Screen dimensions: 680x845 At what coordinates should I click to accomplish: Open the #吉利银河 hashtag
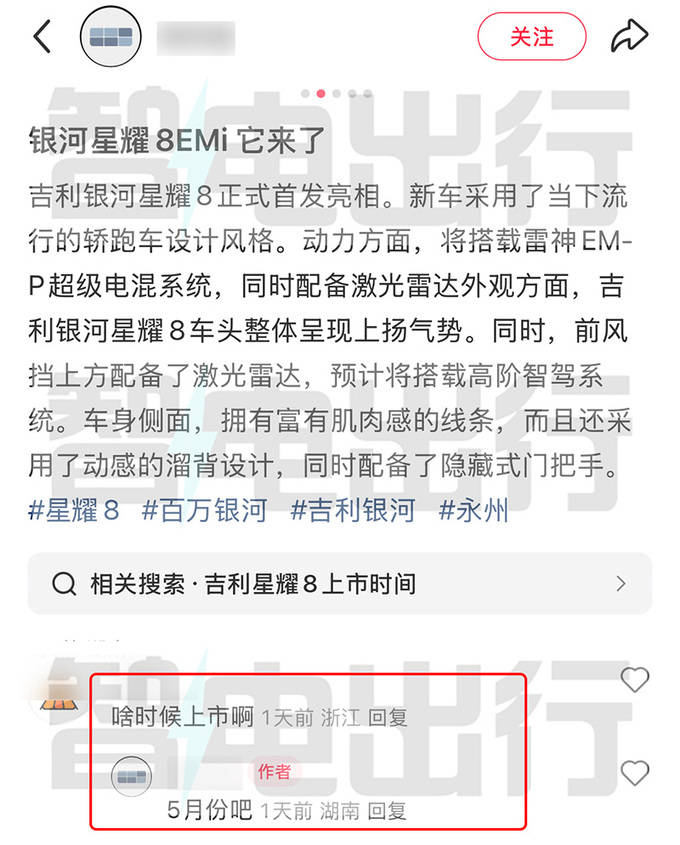click(352, 511)
